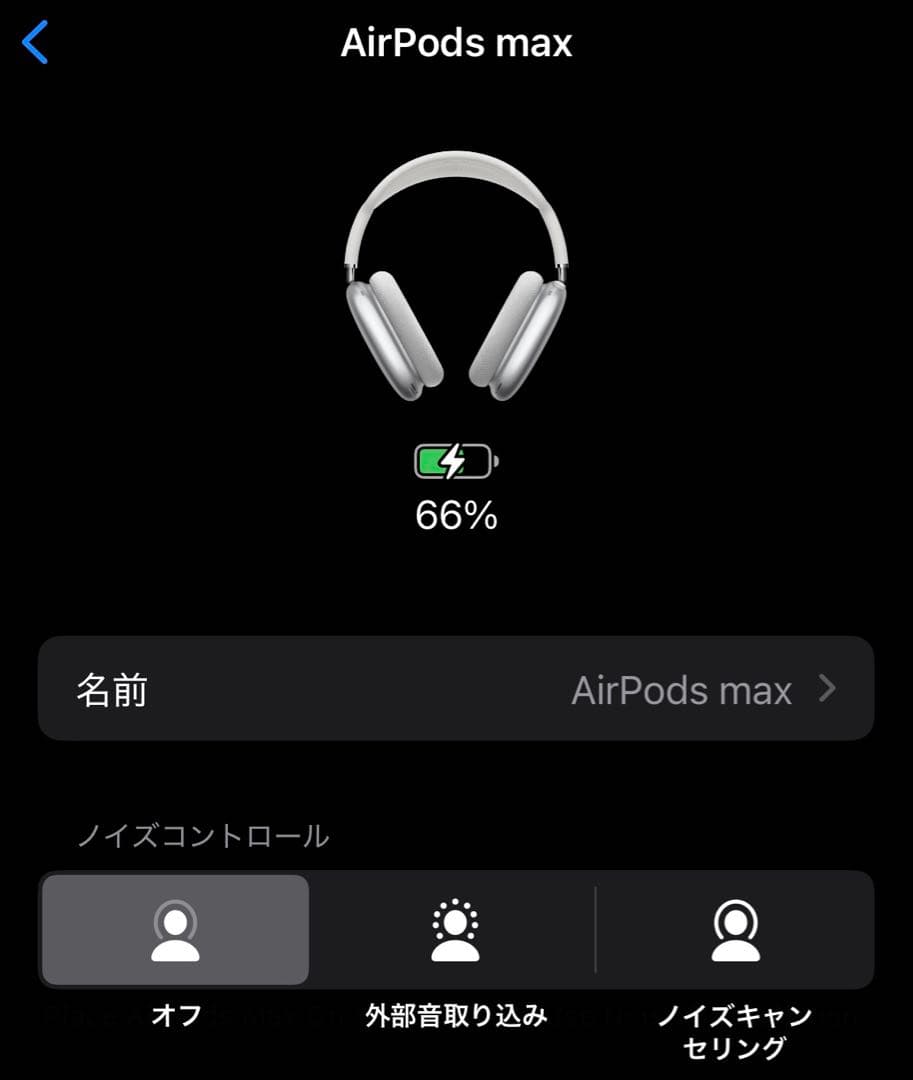The width and height of the screenshot is (913, 1080).
Task: Tap the 66% battery level indicator
Action: (456, 517)
